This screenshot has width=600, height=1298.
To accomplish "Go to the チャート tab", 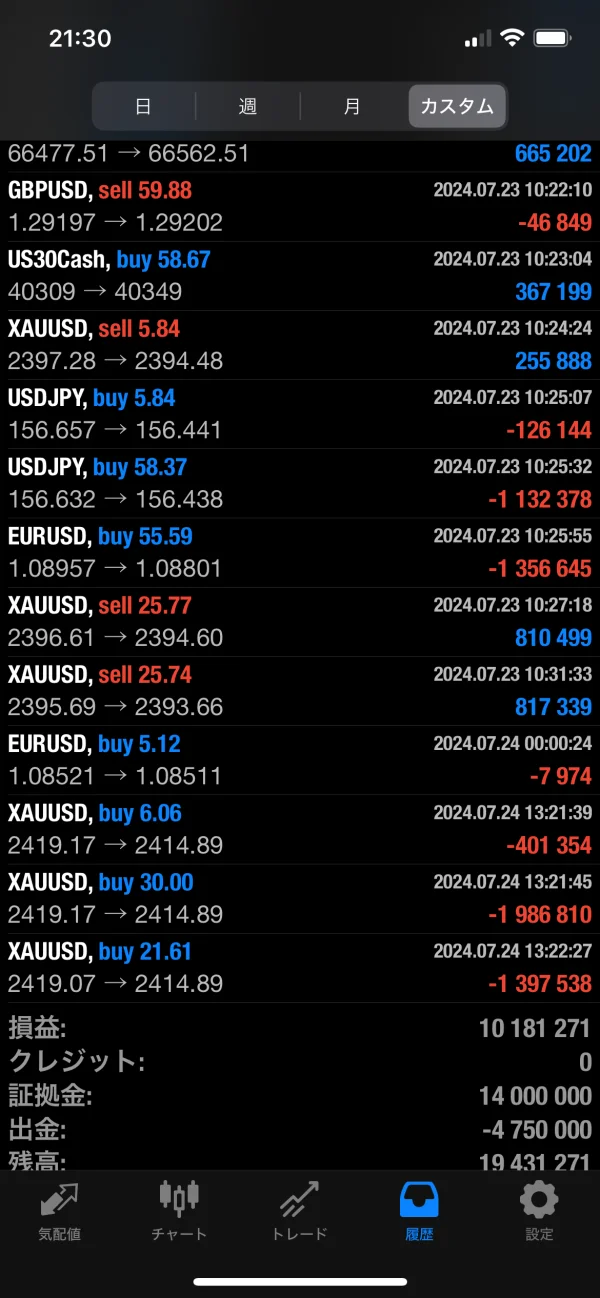I will 180,1210.
